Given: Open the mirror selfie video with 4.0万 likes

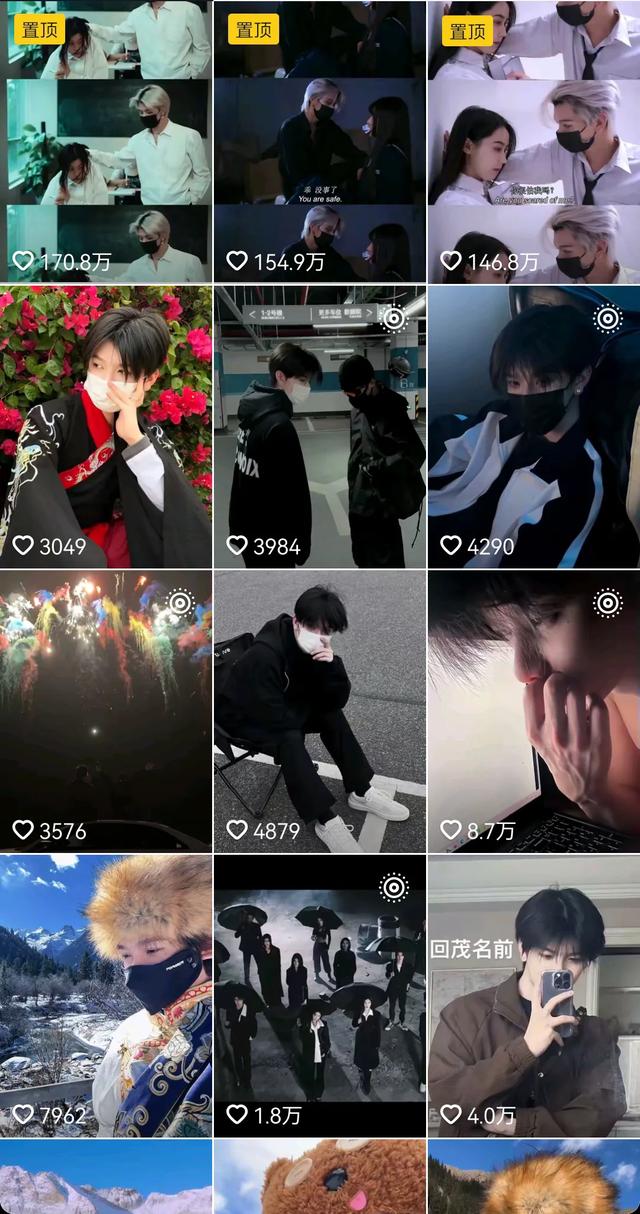Looking at the screenshot, I should (534, 995).
